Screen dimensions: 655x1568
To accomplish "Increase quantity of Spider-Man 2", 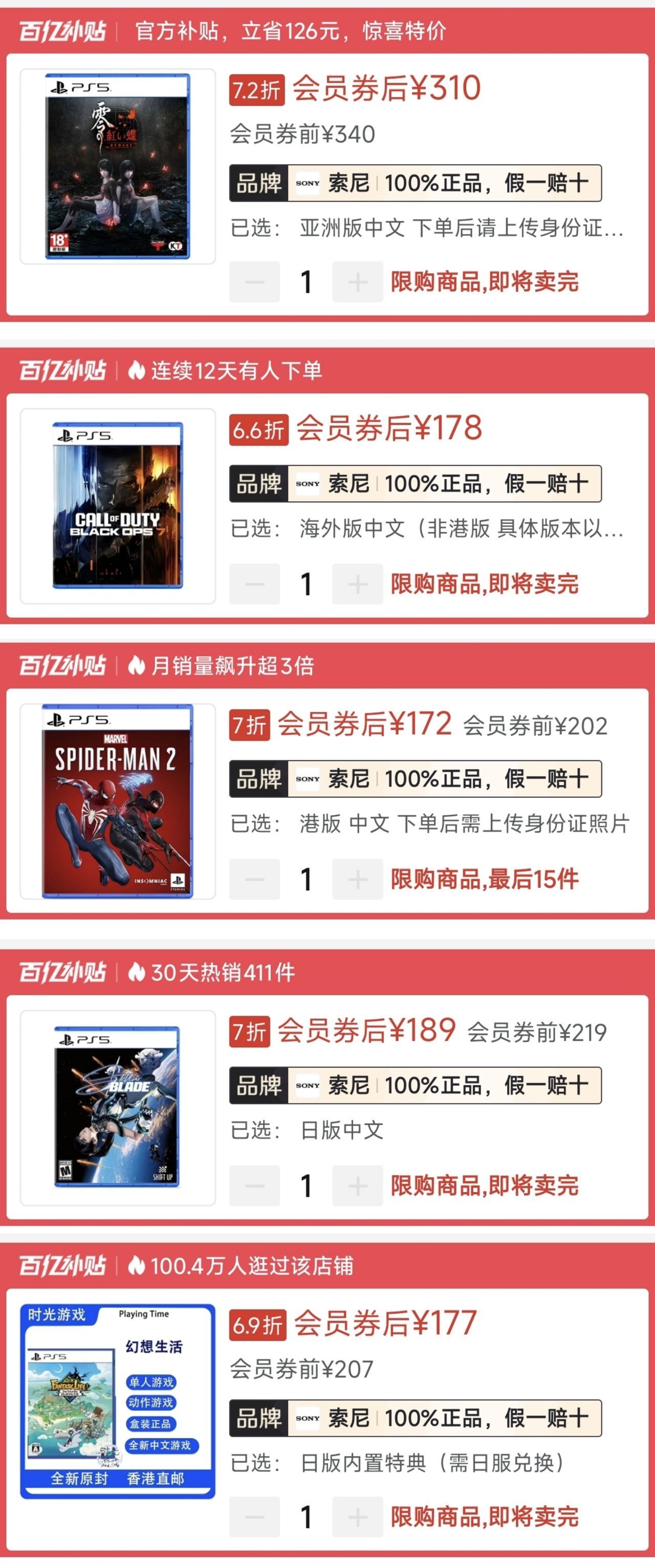I will click(358, 879).
